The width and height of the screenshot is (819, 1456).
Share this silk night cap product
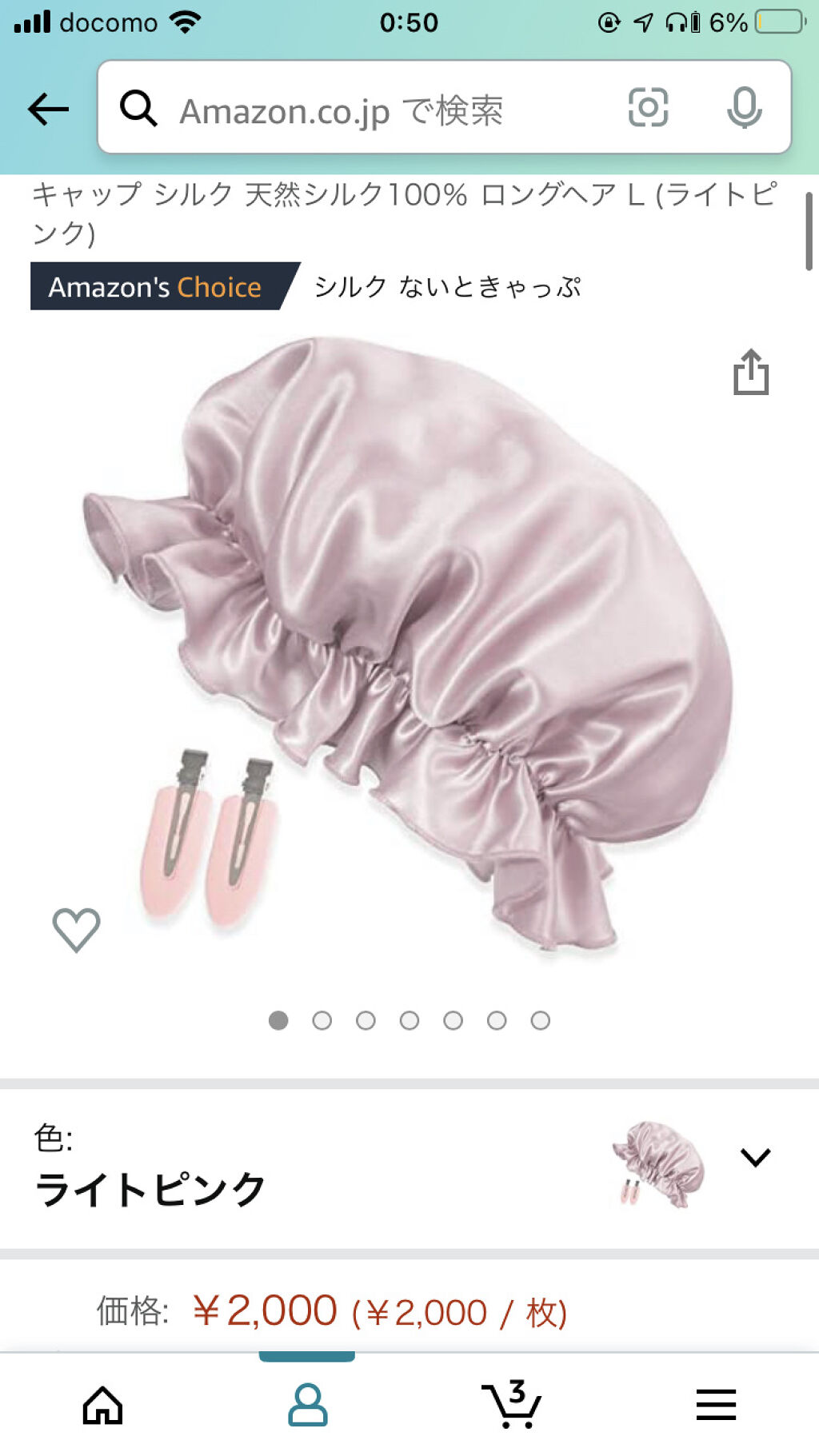click(751, 373)
